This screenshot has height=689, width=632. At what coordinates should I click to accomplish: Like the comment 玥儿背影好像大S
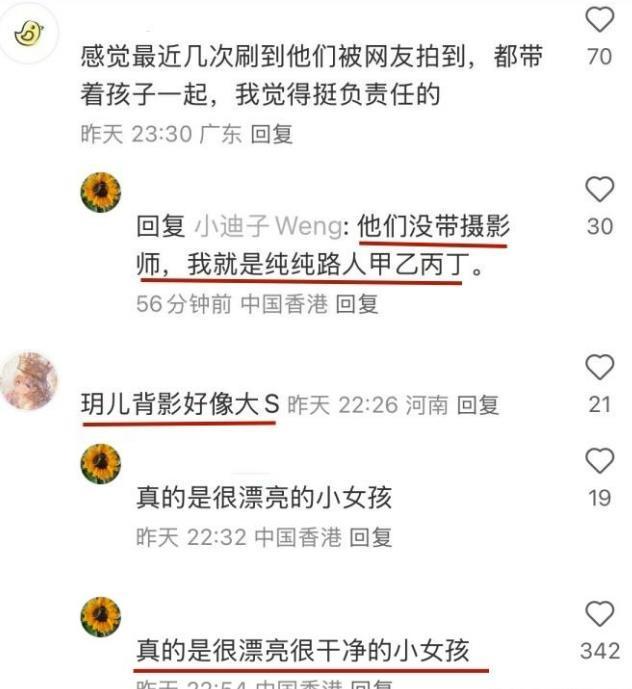[599, 367]
